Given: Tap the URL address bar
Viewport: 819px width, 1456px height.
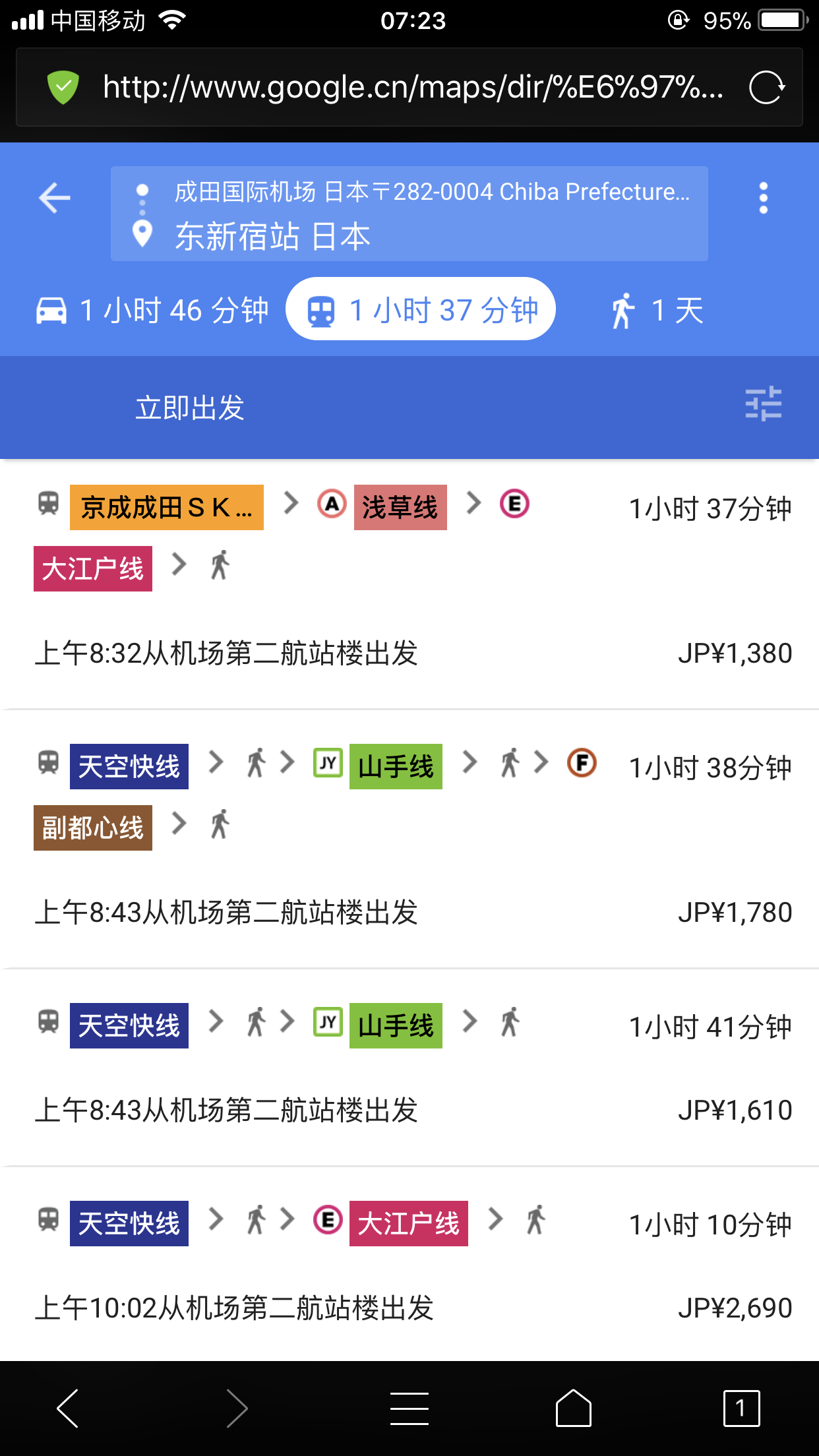Looking at the screenshot, I should 412,88.
